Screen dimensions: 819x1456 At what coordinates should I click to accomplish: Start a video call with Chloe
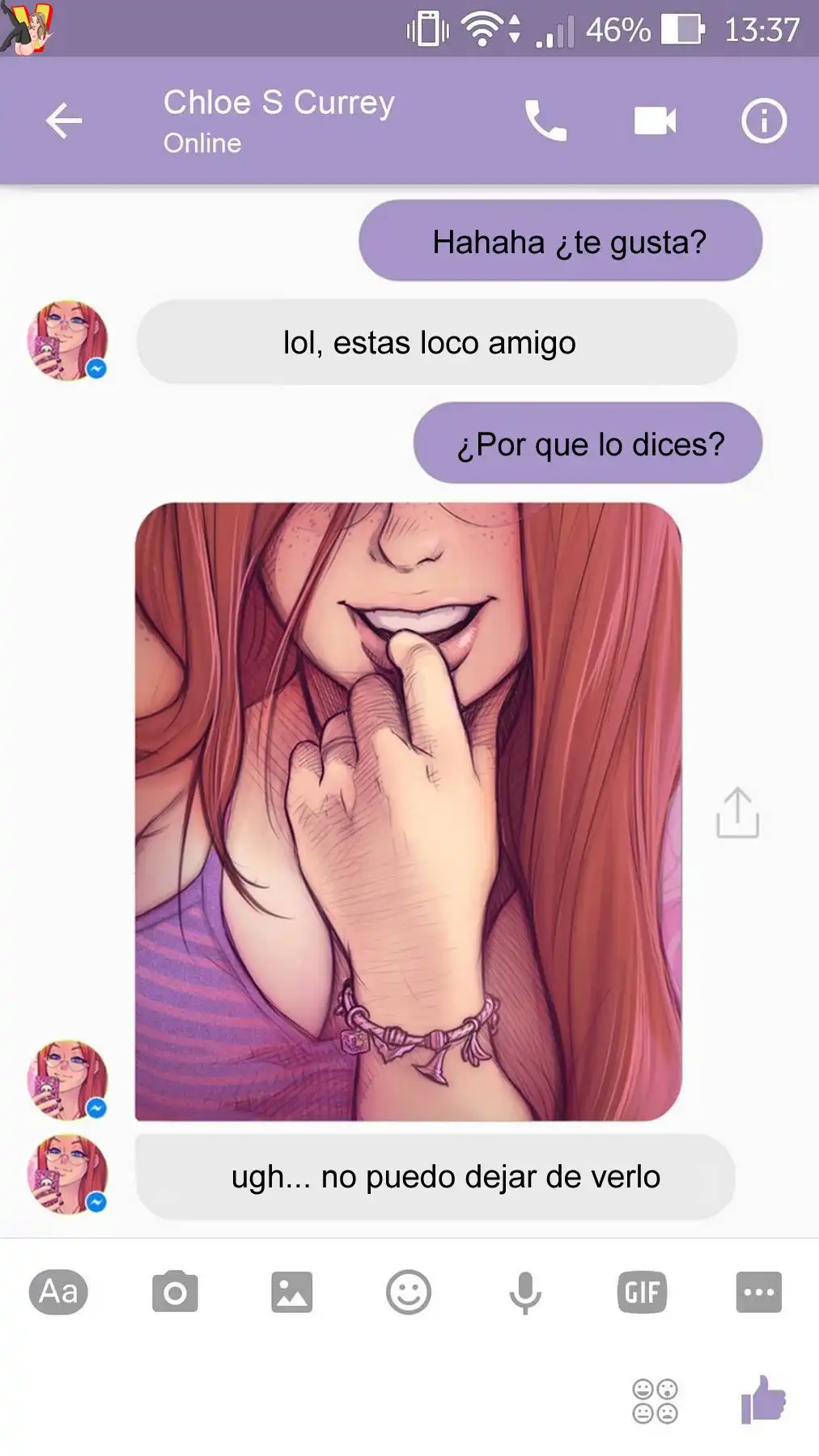[x=654, y=121]
